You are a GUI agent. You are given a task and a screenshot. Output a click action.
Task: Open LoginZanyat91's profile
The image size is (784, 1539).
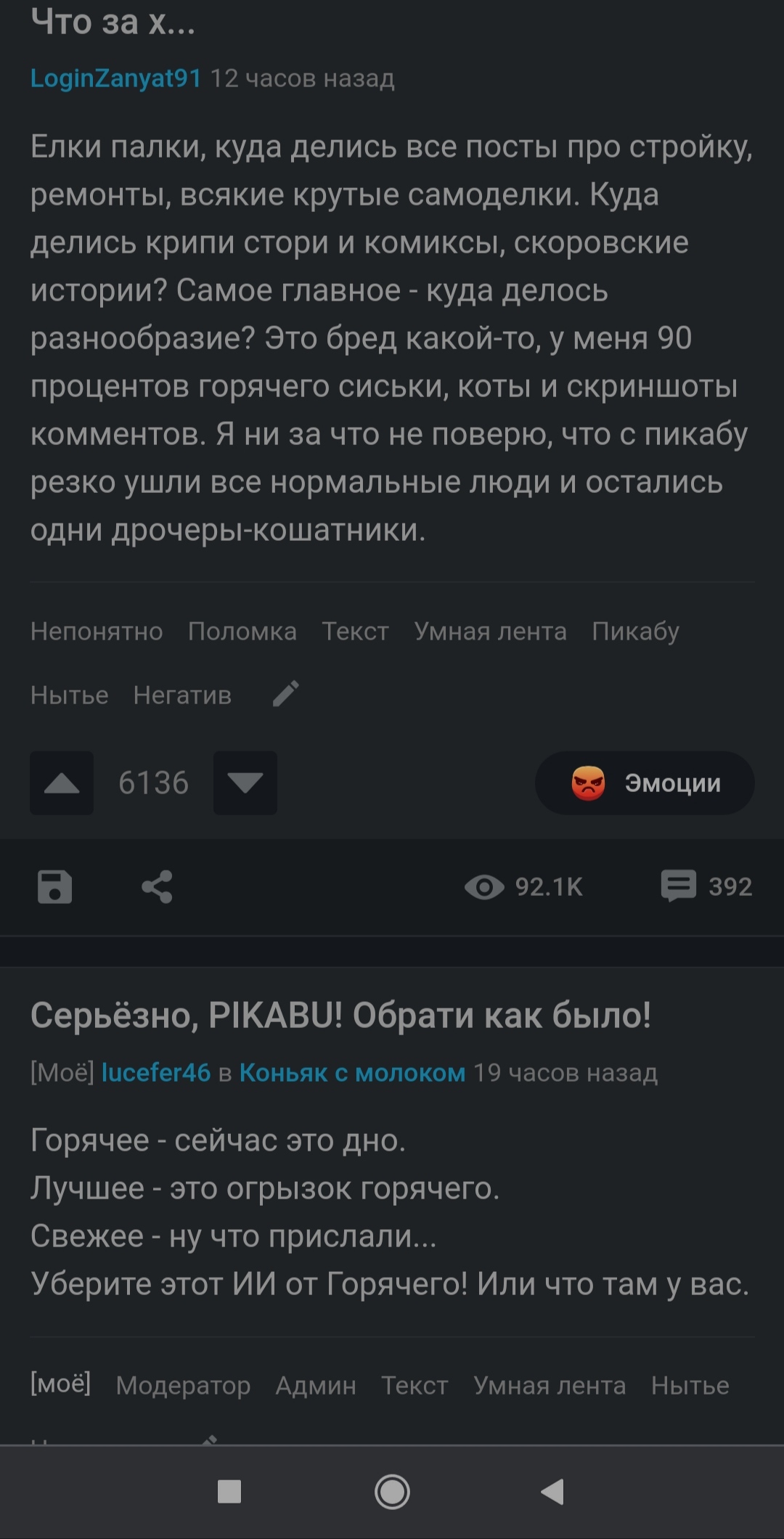pos(116,78)
